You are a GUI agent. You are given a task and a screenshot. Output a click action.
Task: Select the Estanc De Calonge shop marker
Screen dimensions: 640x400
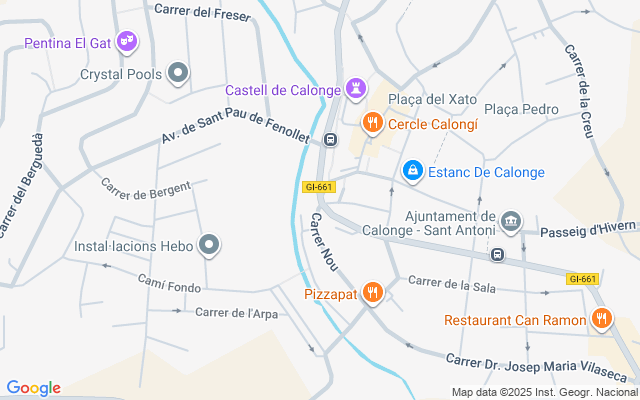pyautogui.click(x=412, y=172)
